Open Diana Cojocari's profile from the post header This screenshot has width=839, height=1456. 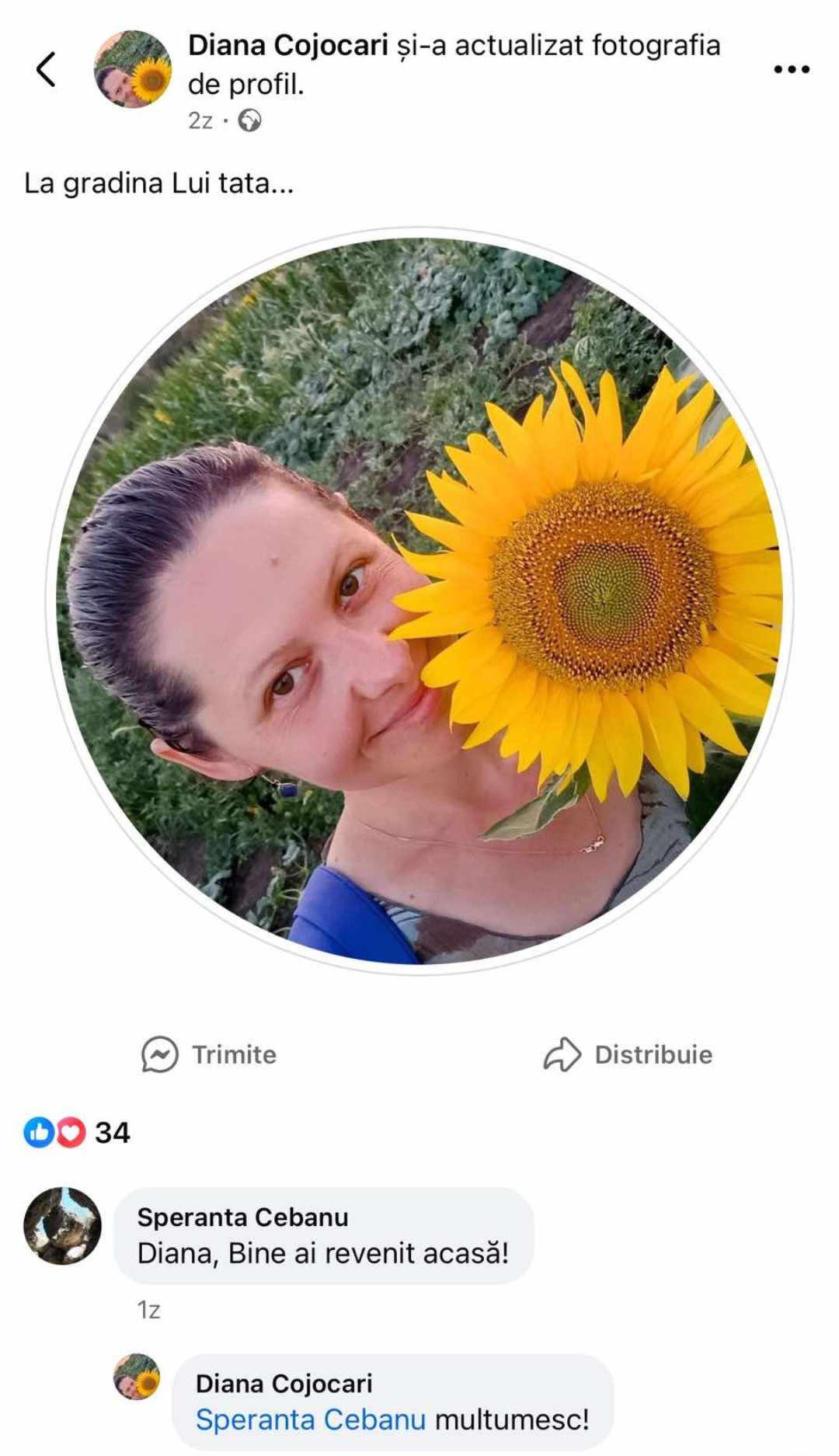click(287, 46)
